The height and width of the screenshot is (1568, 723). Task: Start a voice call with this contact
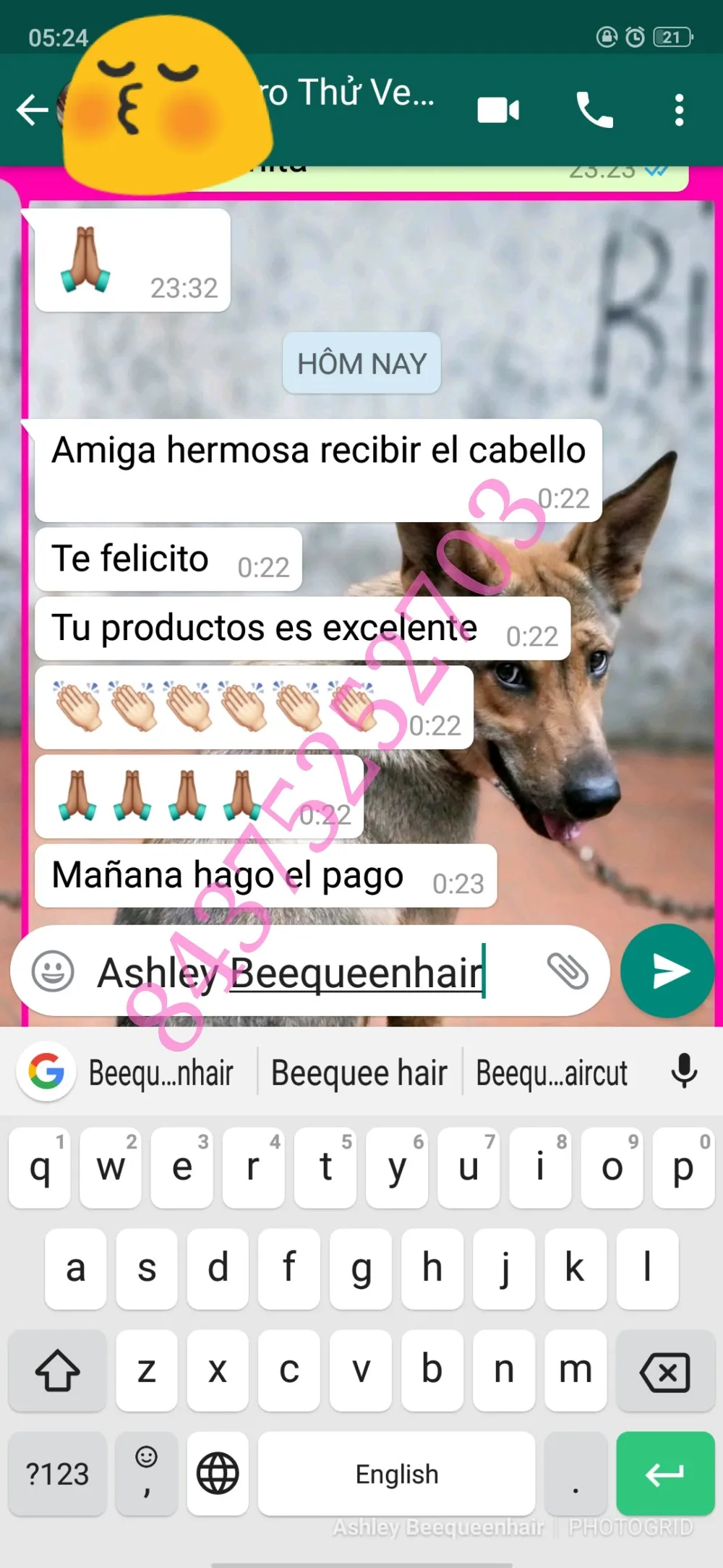click(594, 111)
